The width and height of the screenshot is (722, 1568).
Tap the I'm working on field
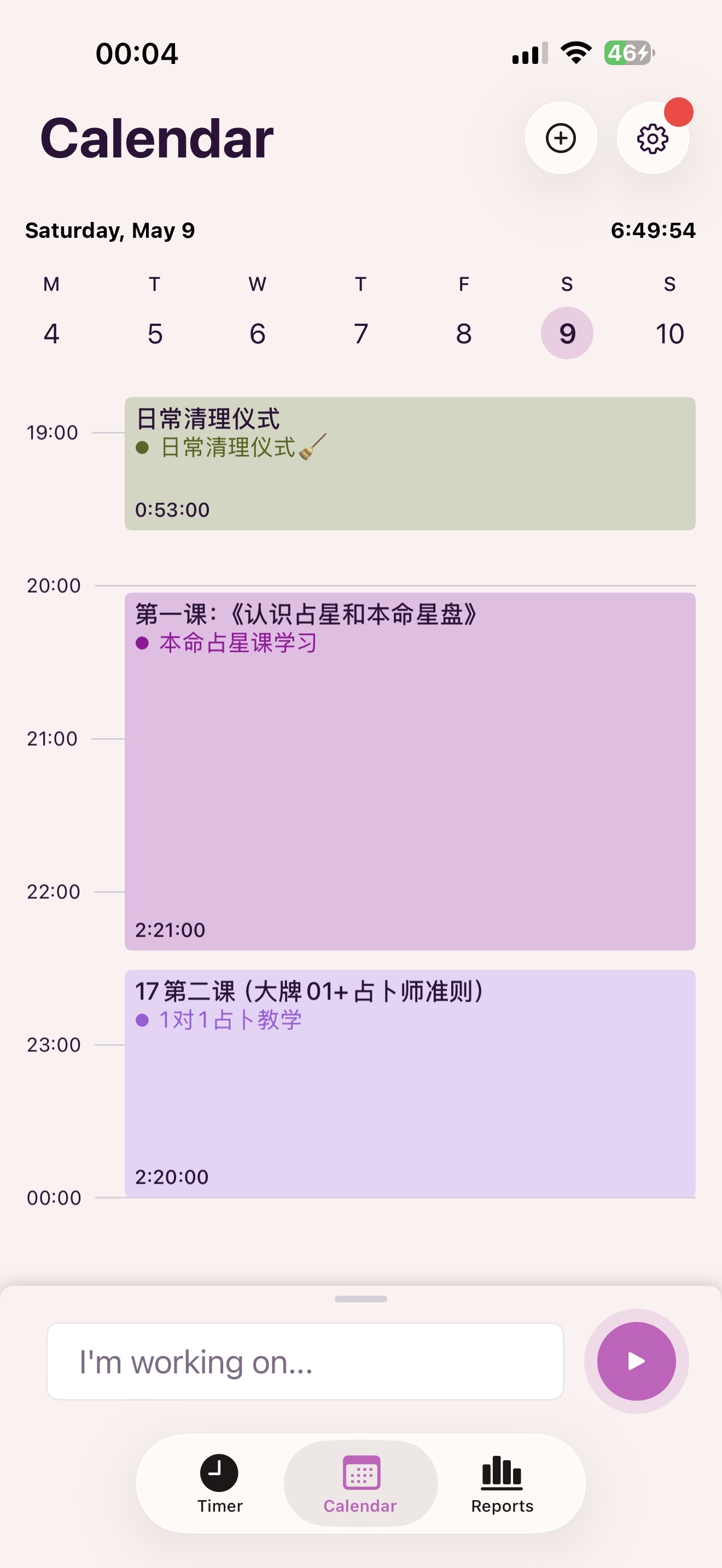(x=305, y=1362)
